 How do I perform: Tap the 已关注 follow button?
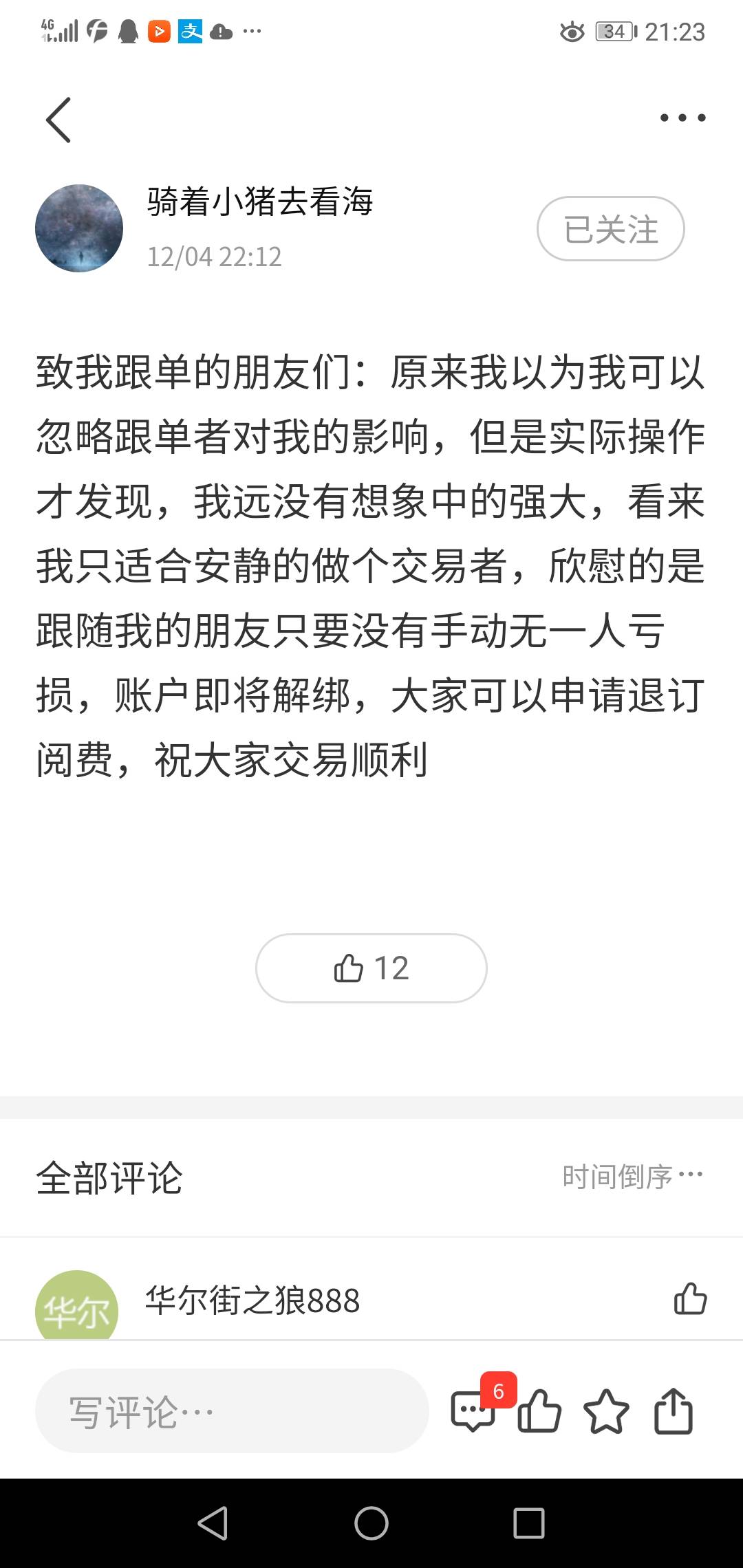(610, 228)
